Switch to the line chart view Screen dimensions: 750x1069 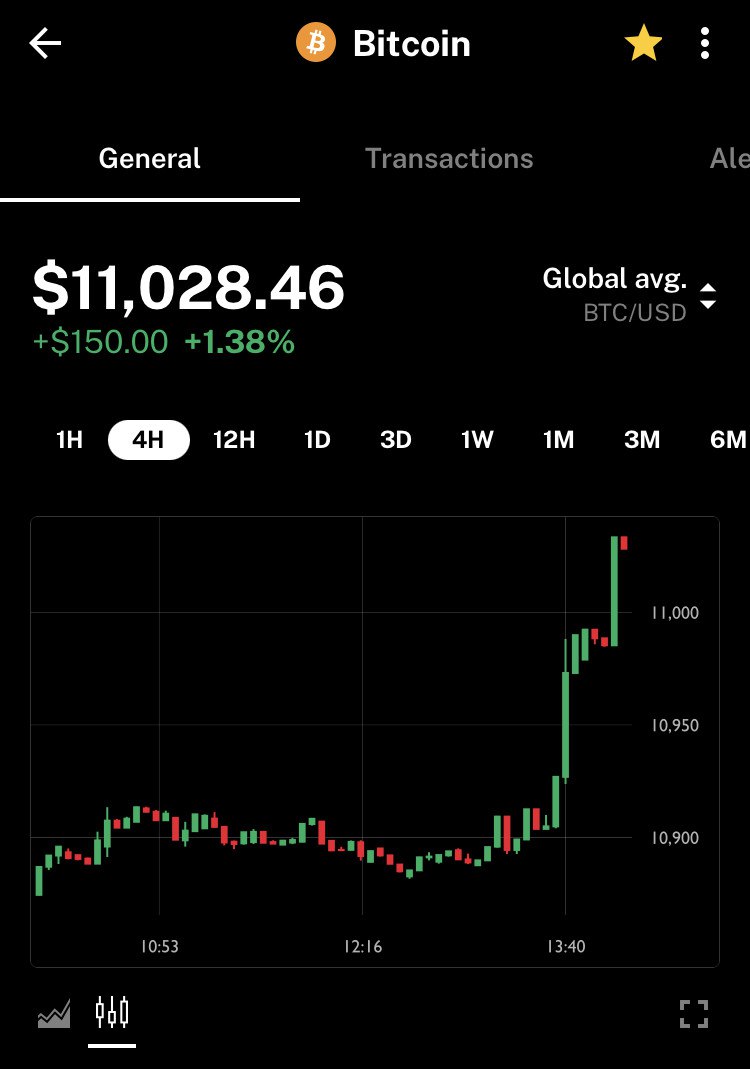[54, 1014]
